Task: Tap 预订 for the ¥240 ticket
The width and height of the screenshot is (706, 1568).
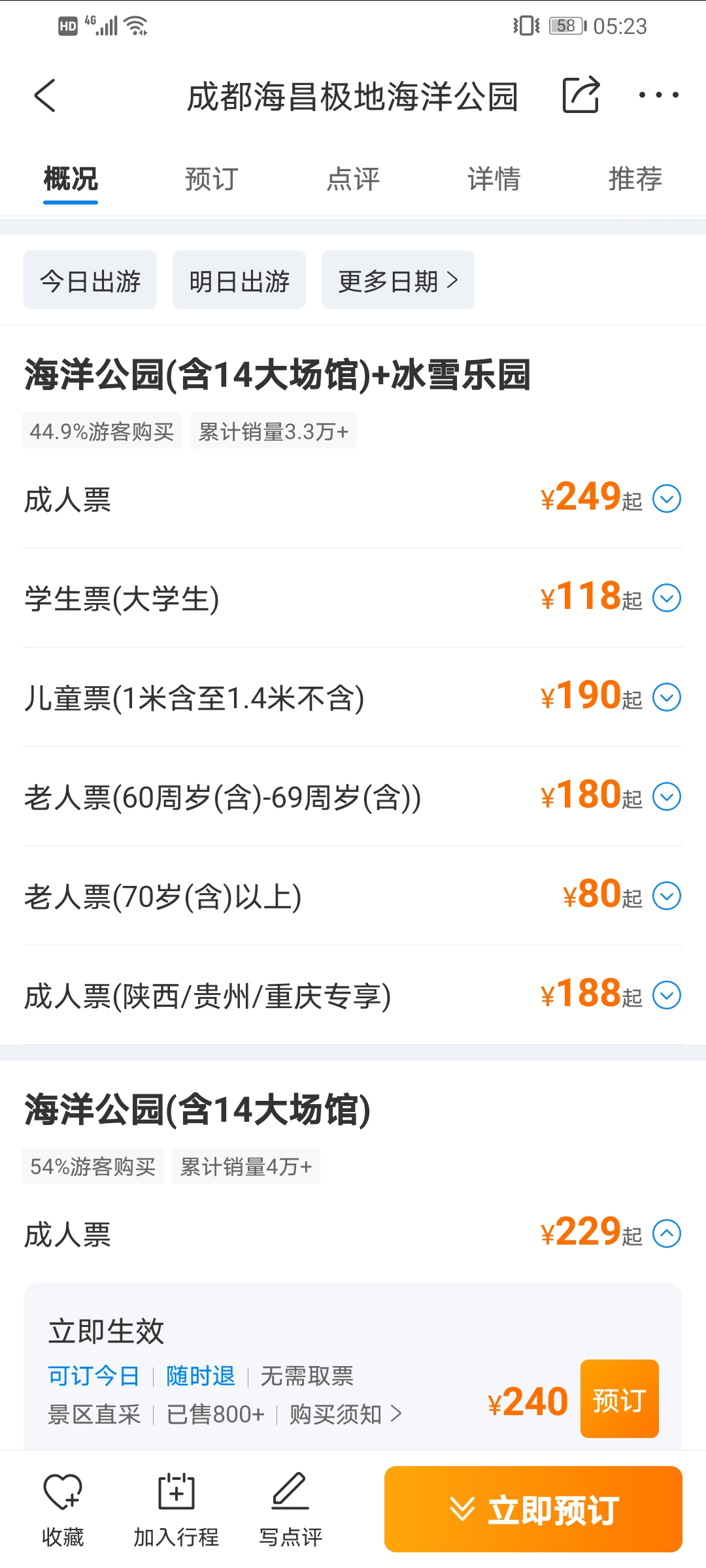Action: (x=619, y=1399)
